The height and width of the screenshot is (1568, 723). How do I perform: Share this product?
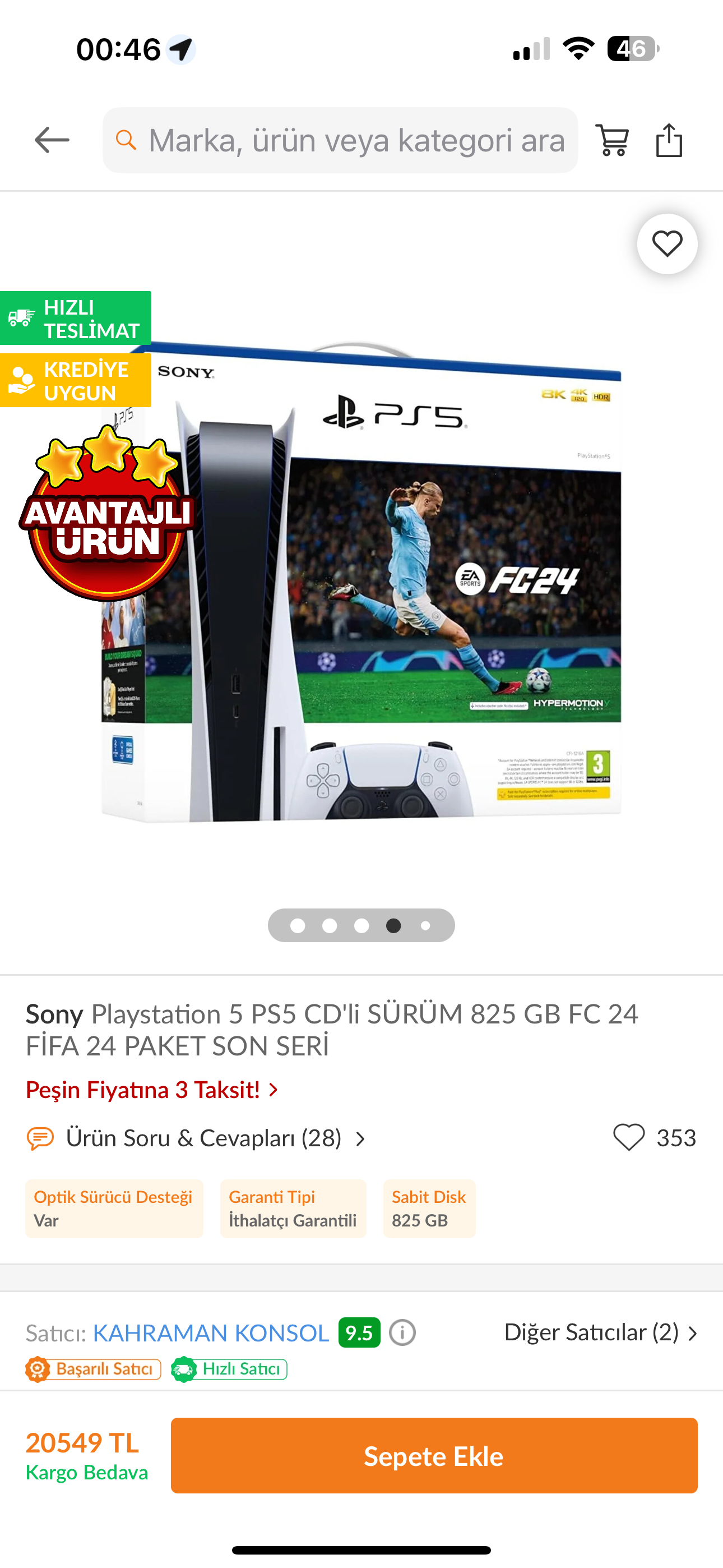tap(669, 141)
